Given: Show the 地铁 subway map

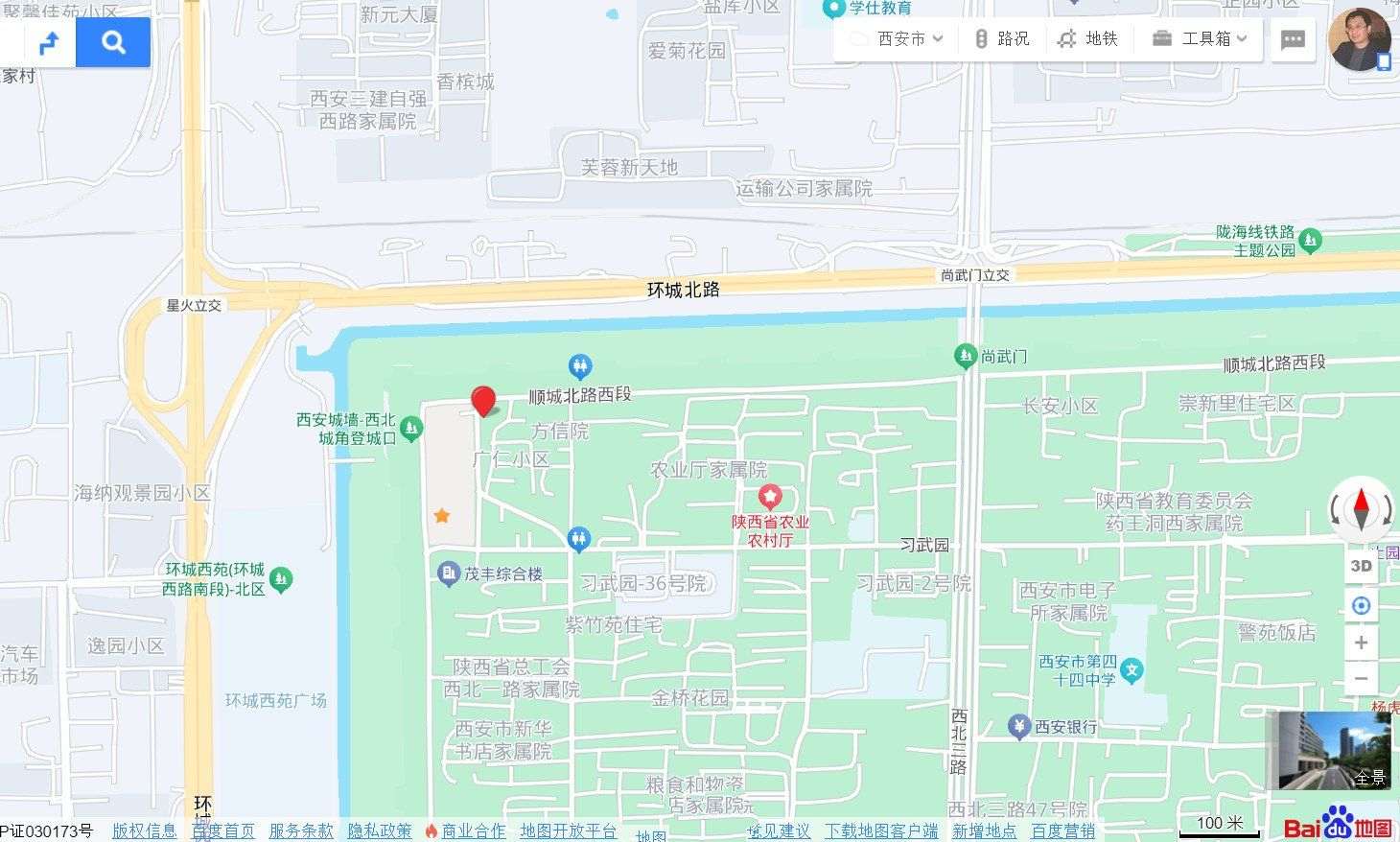Looking at the screenshot, I should (1088, 38).
